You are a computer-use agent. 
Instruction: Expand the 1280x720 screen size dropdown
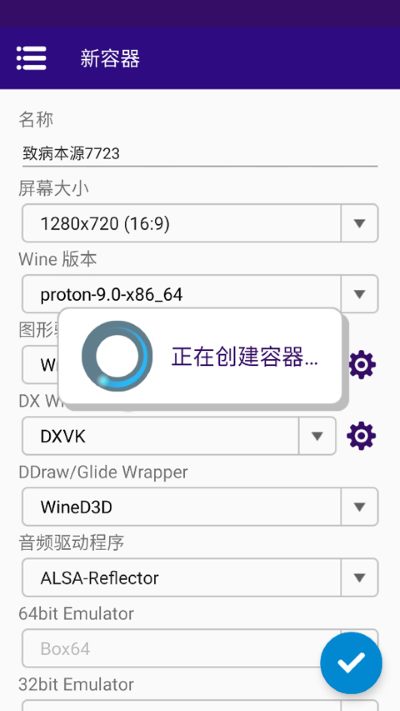tap(200, 223)
